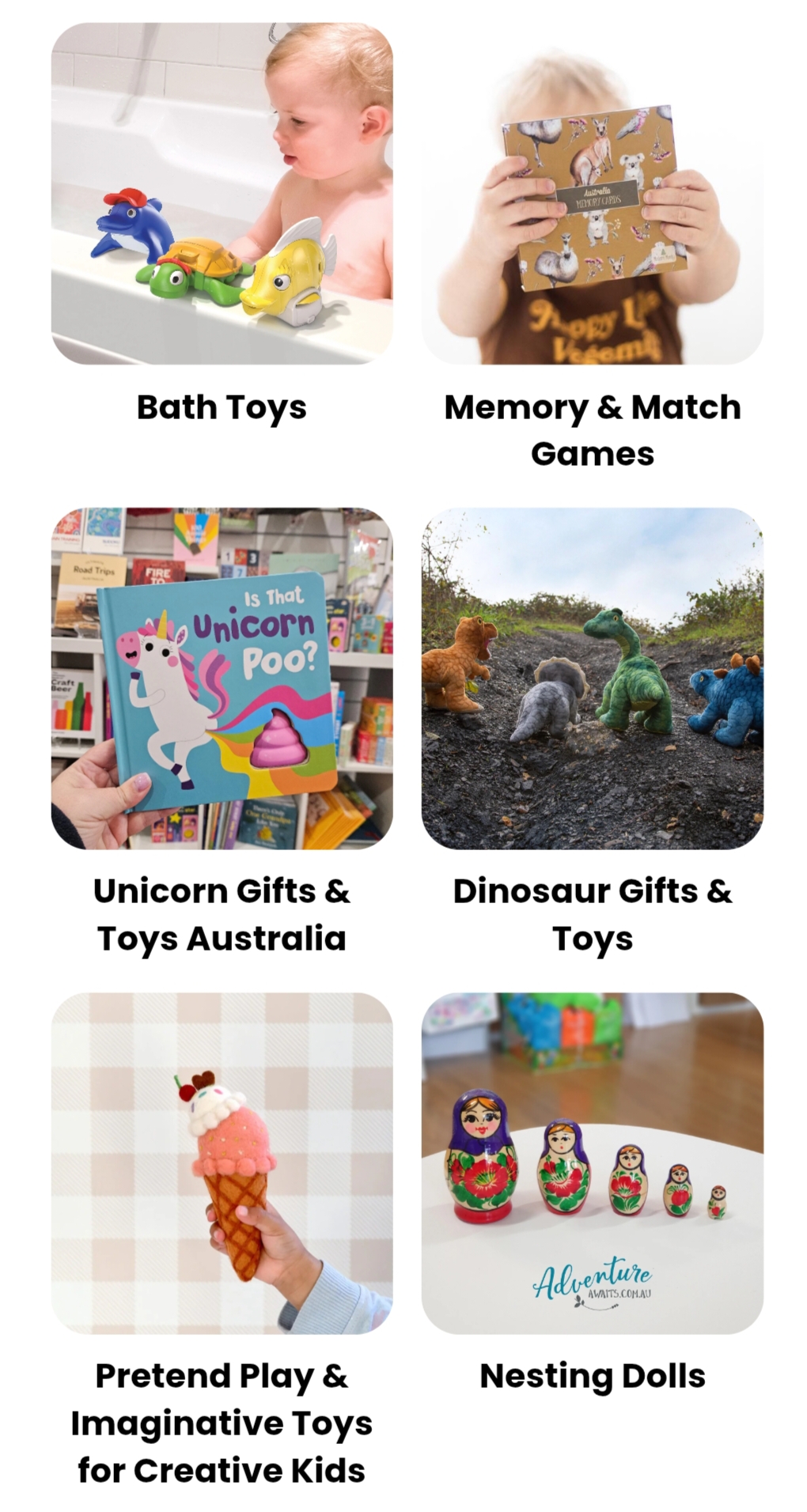Select Pretend Play & Imaginative Toys category
Viewport: 807px width, 1512px height.
222,1162
